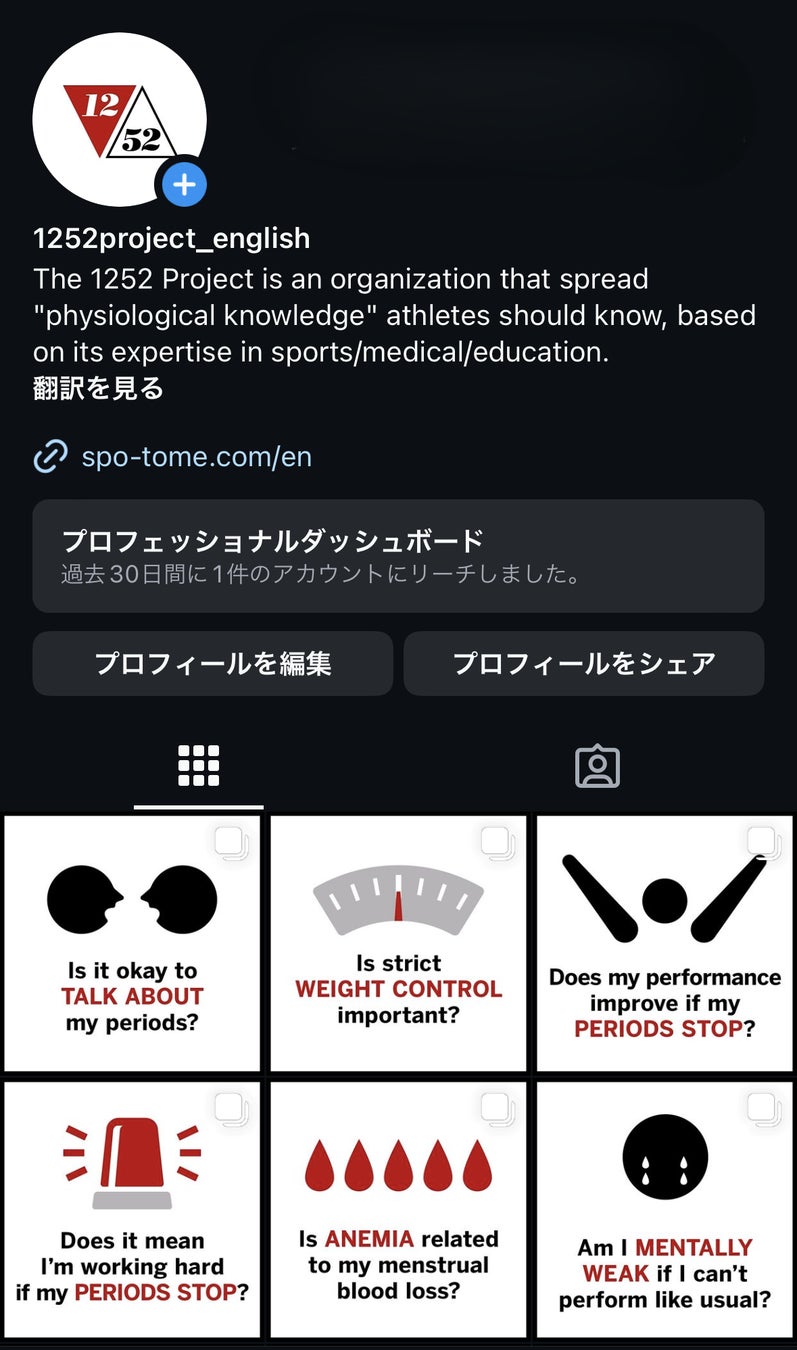
Task: Open the 'strict WEIGHT CONTROL important' post
Action: pos(398,943)
